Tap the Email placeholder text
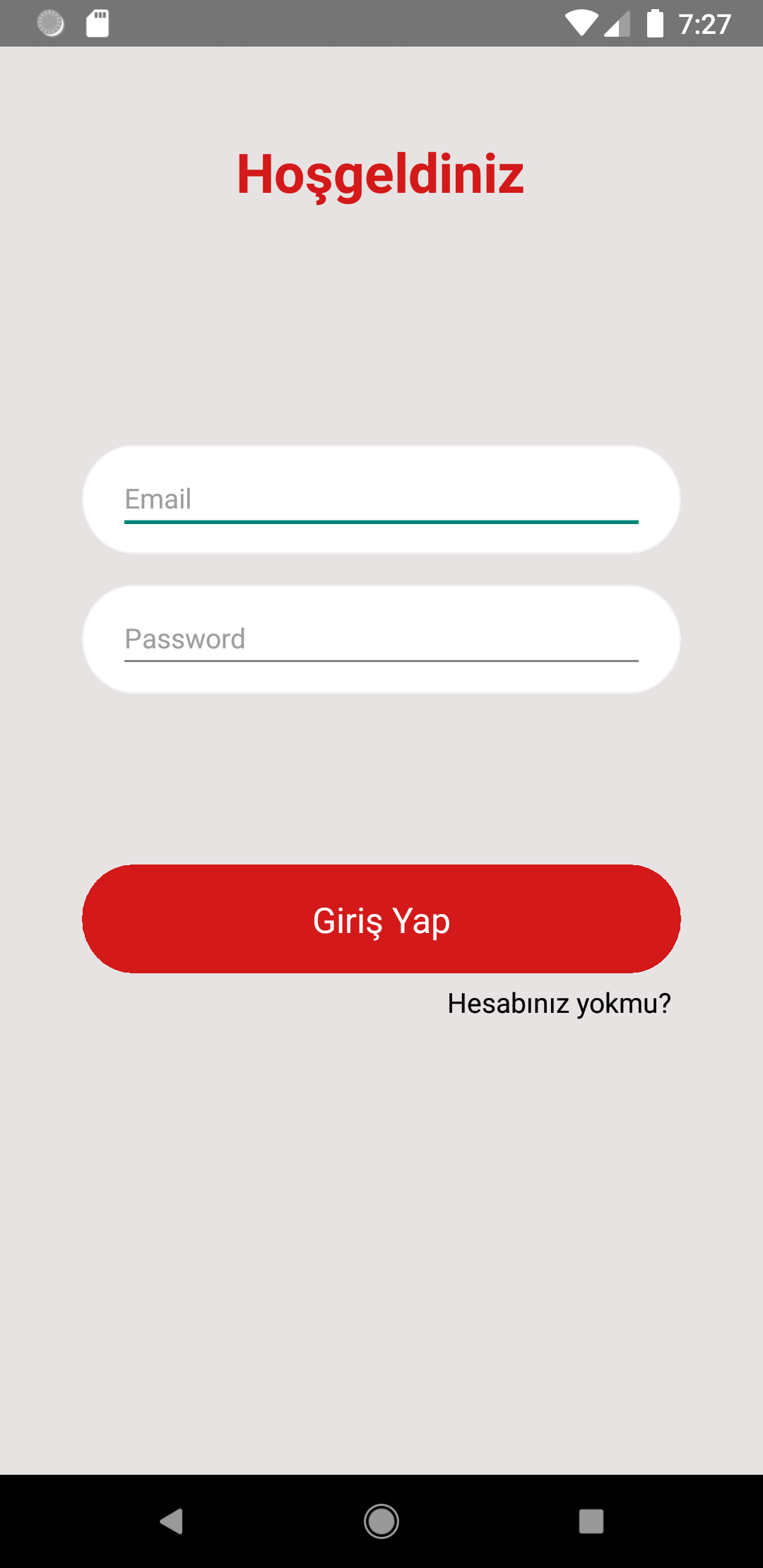This screenshot has width=763, height=1568. [158, 498]
